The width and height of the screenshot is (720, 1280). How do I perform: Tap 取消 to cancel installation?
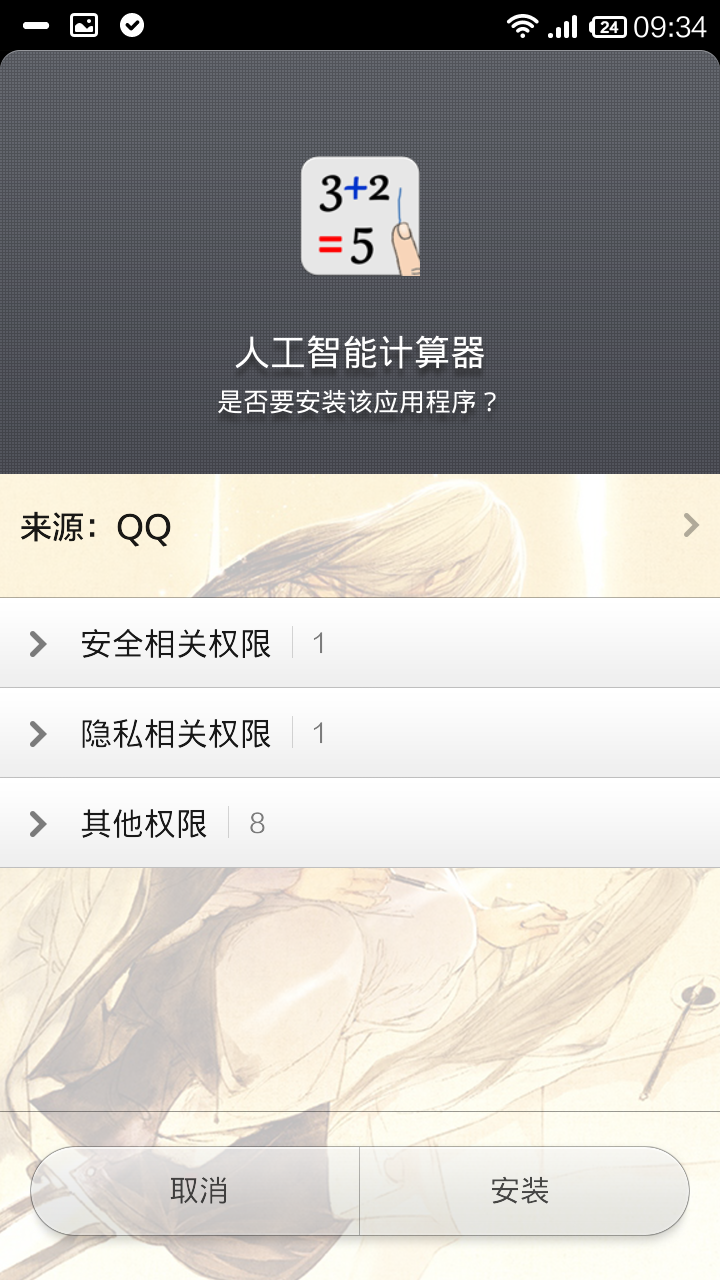197,1191
